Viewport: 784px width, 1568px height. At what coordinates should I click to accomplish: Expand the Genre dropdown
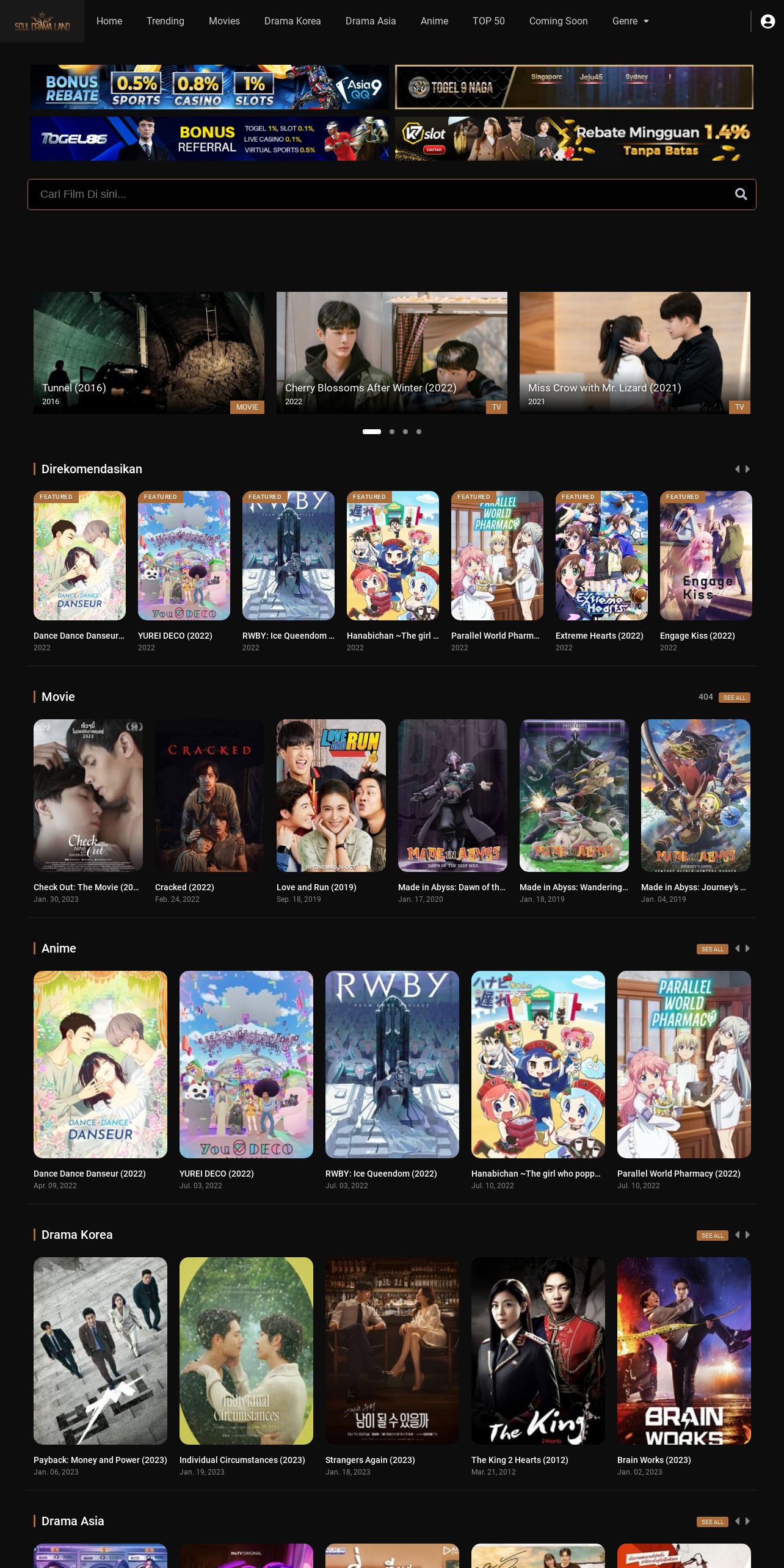pyautogui.click(x=630, y=21)
